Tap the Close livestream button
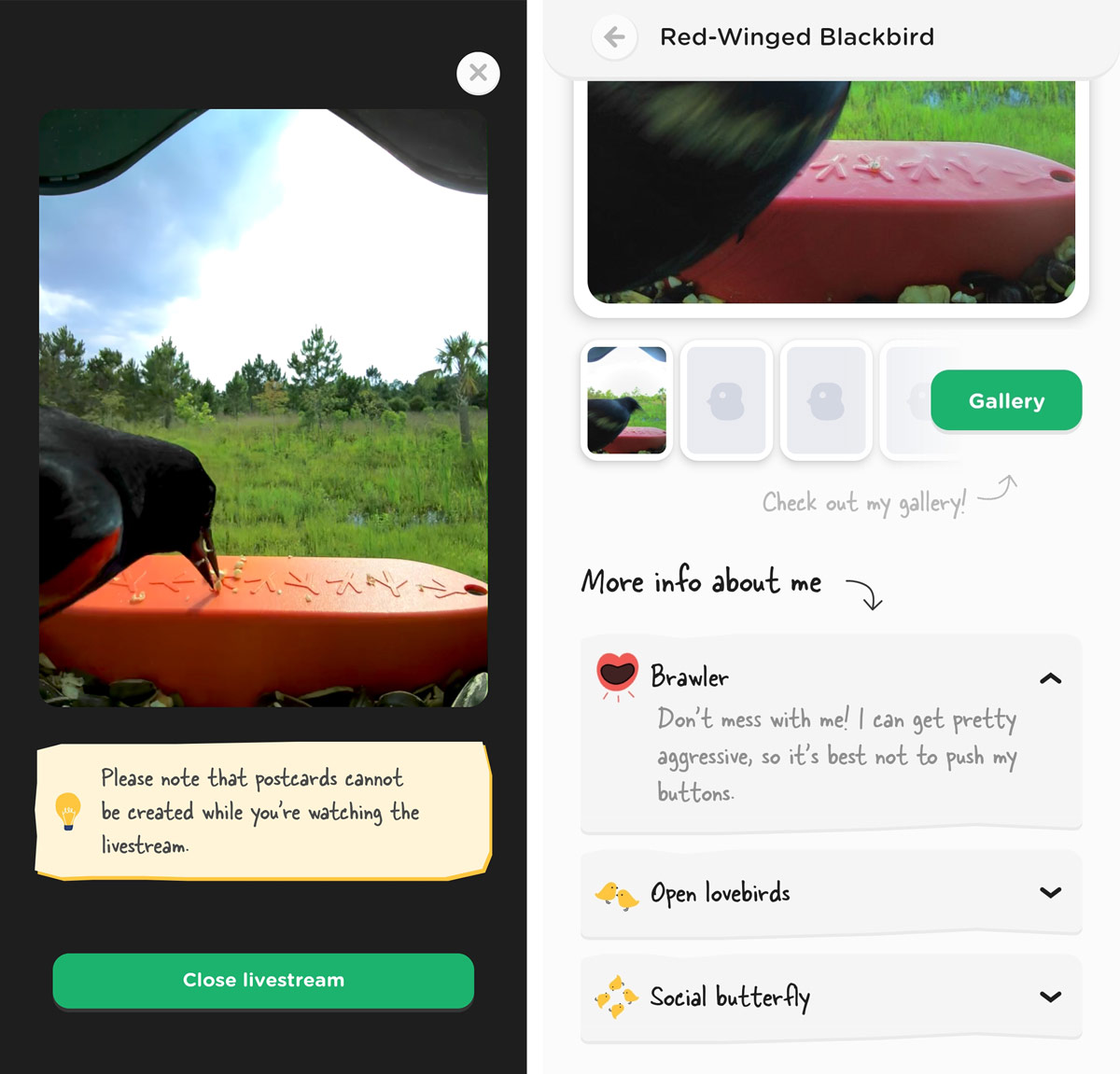The image size is (1120, 1074). pyautogui.click(x=263, y=980)
